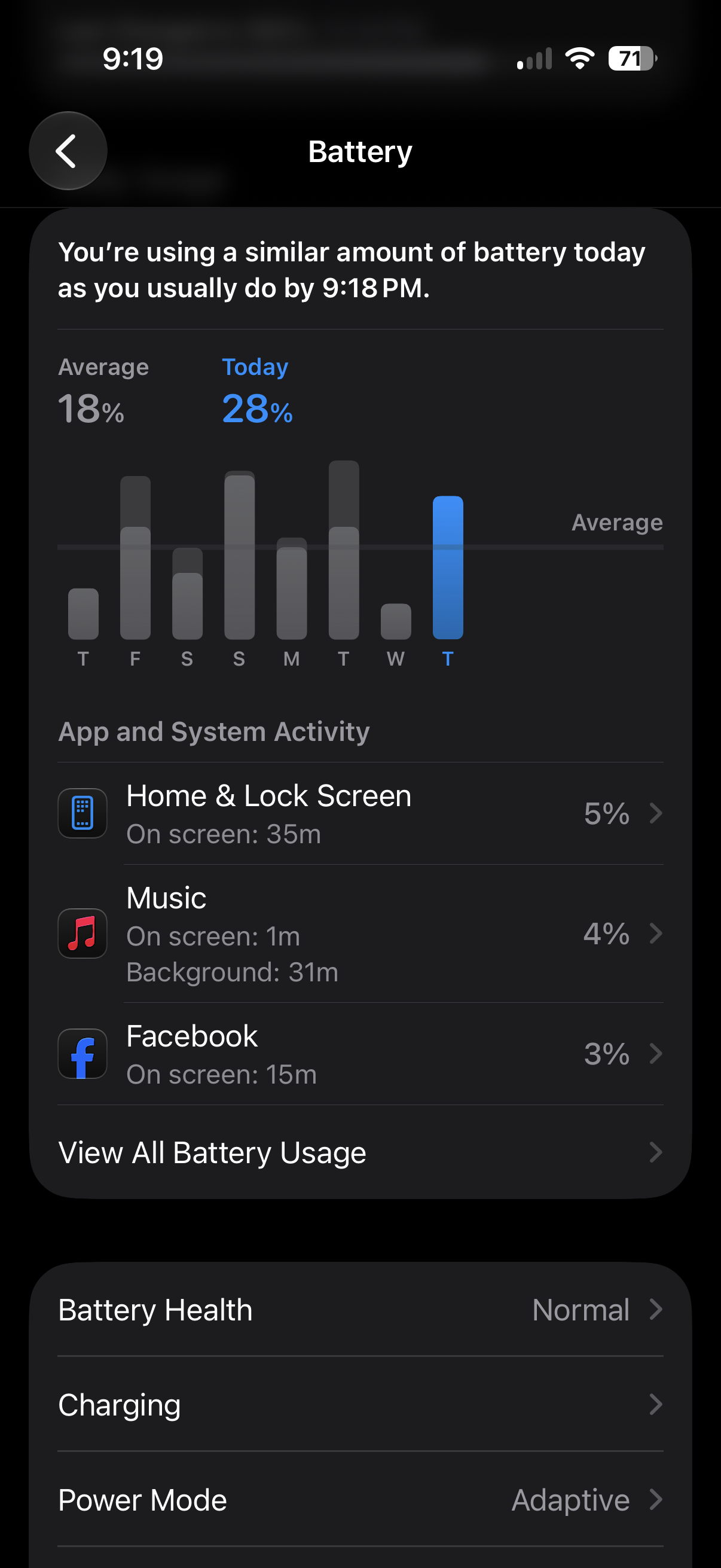Image resolution: width=721 pixels, height=1568 pixels.
Task: Open Facebook battery usage details
Action: pos(360,1054)
